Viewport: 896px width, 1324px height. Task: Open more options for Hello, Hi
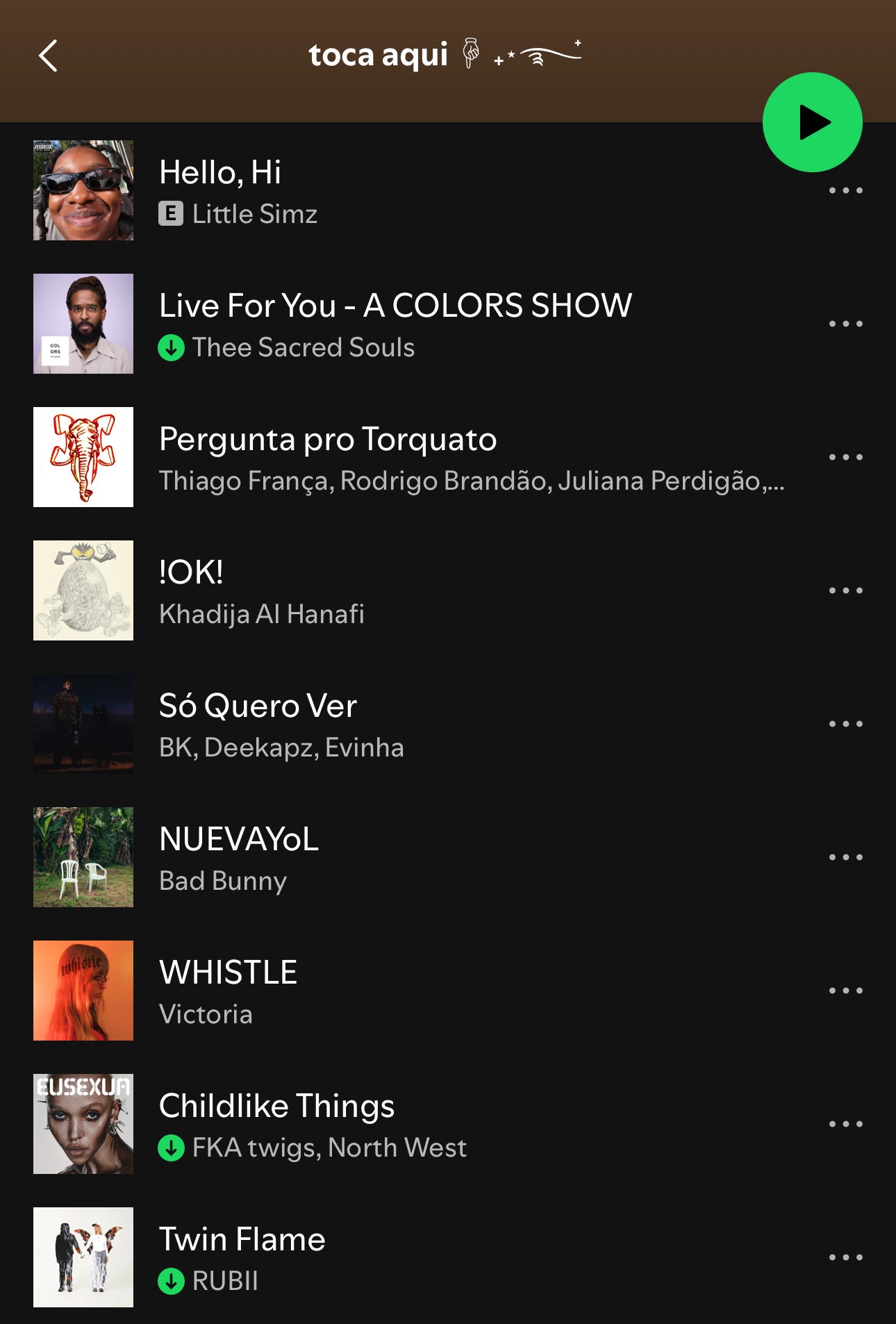click(x=845, y=190)
